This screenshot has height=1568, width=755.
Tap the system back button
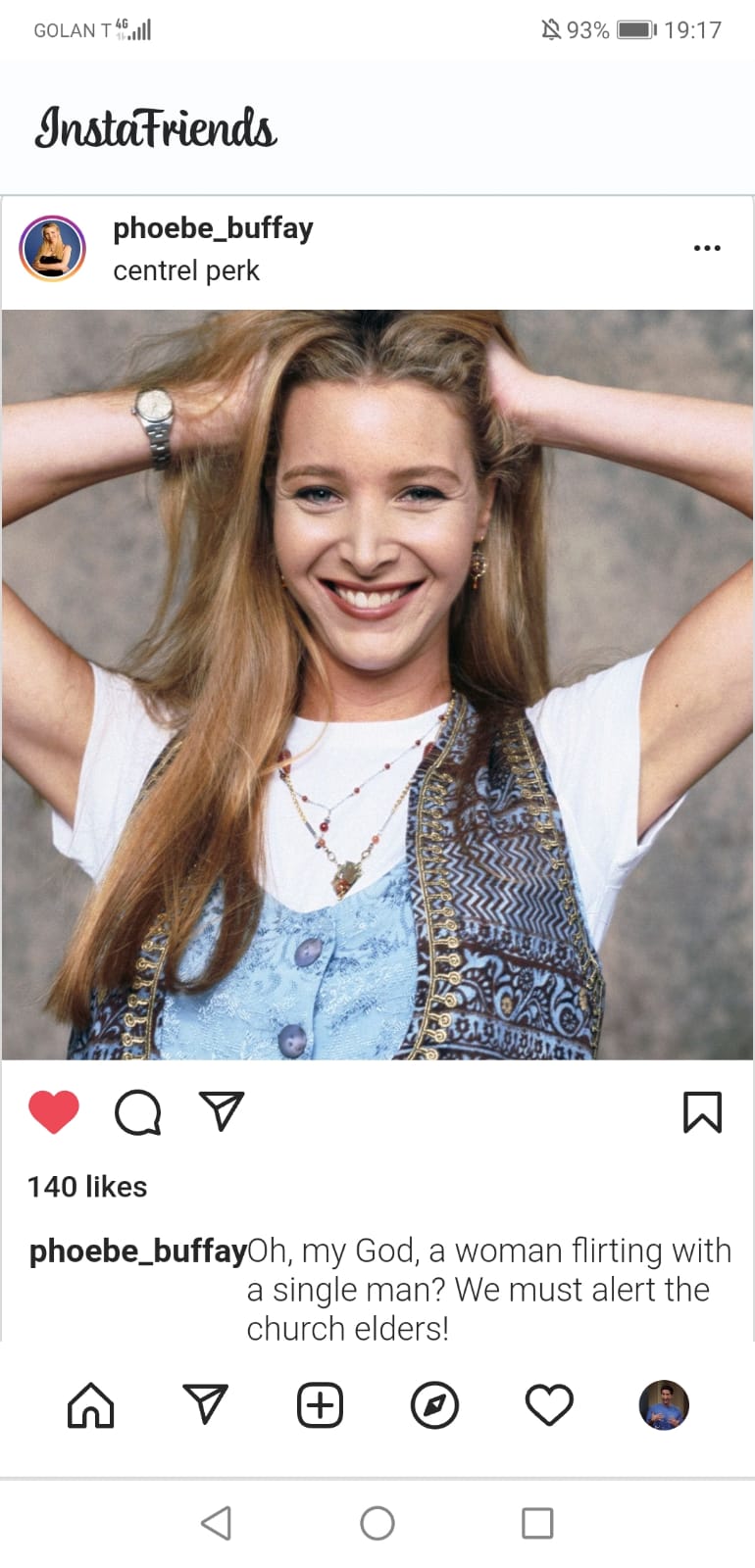[x=216, y=1523]
